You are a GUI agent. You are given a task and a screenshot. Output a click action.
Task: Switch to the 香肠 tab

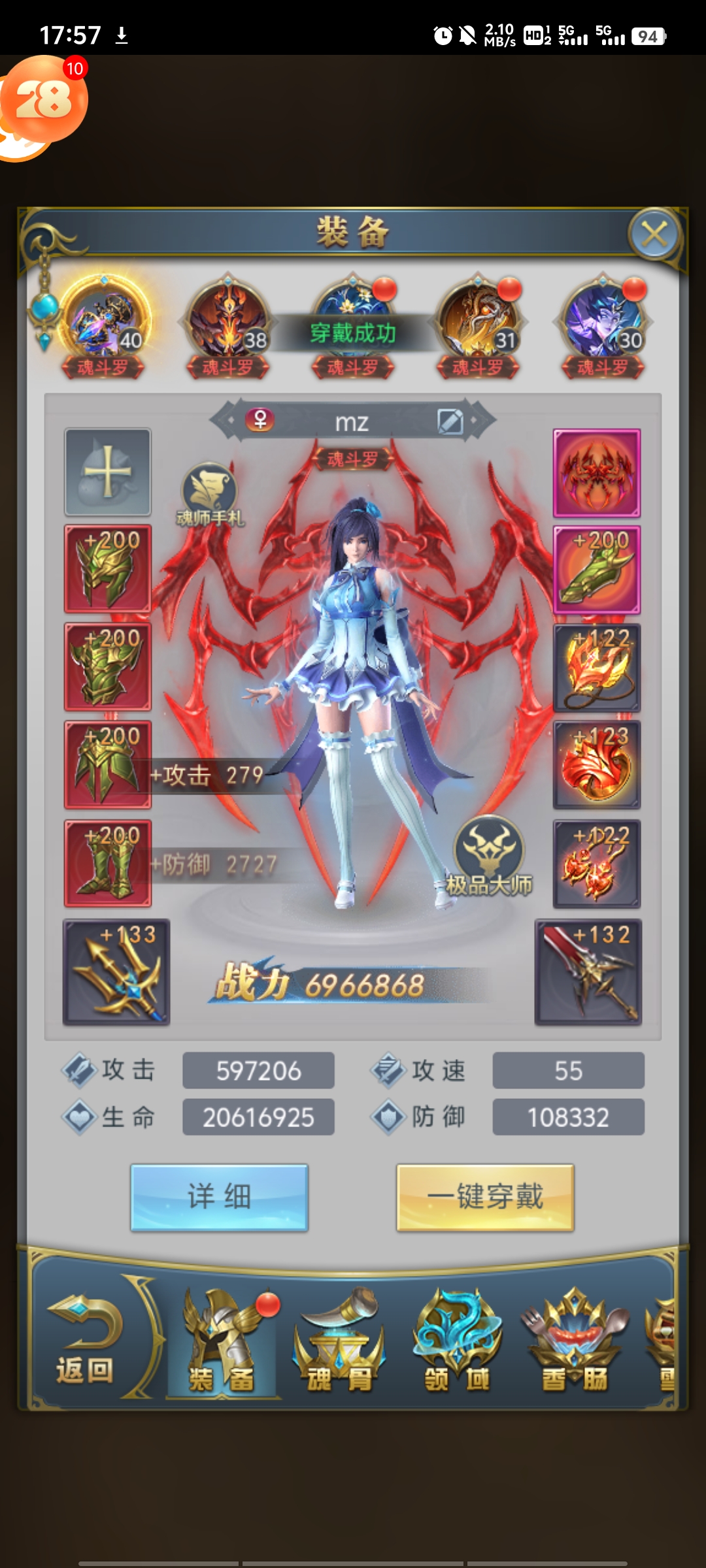tap(574, 1343)
